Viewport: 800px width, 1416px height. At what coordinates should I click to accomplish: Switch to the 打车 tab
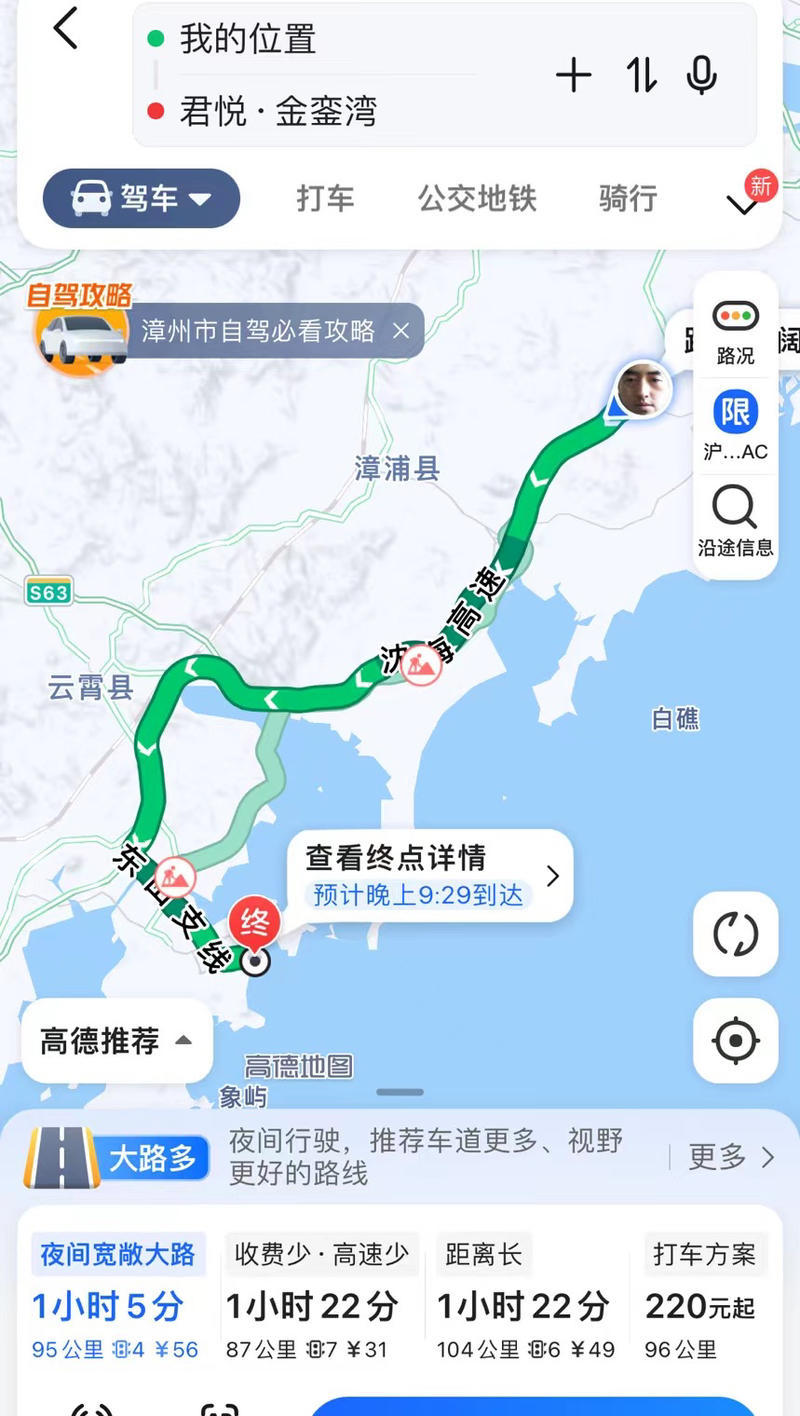(x=325, y=199)
